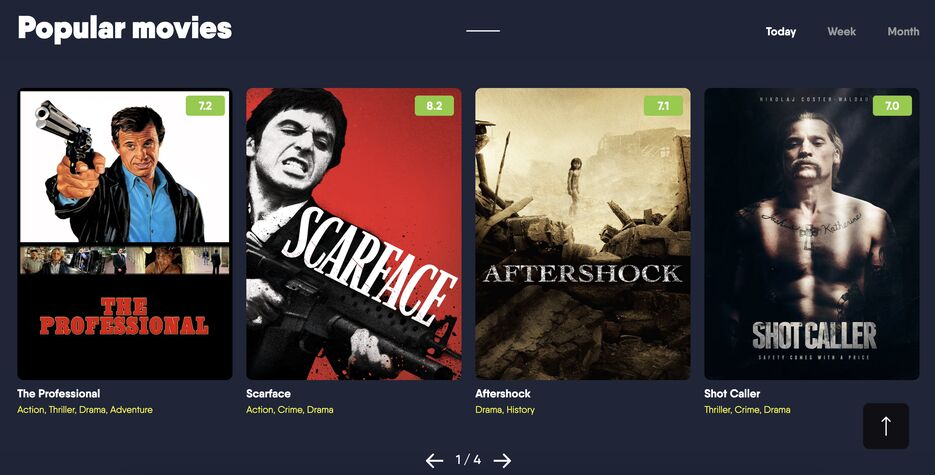Tap the History genre under Aftershock
Screen dimensions: 935x475
521,410
